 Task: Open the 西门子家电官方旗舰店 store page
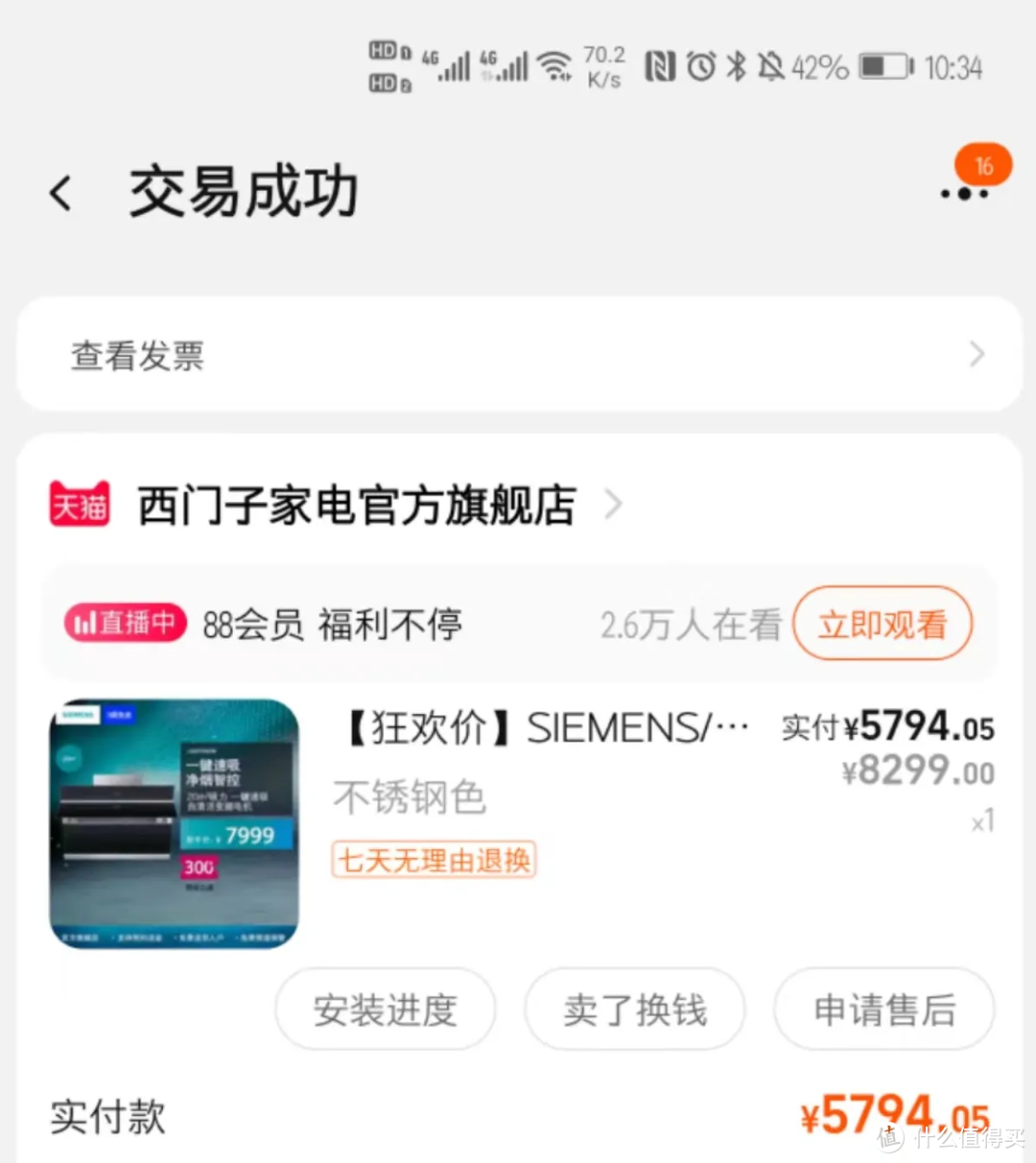357,505
